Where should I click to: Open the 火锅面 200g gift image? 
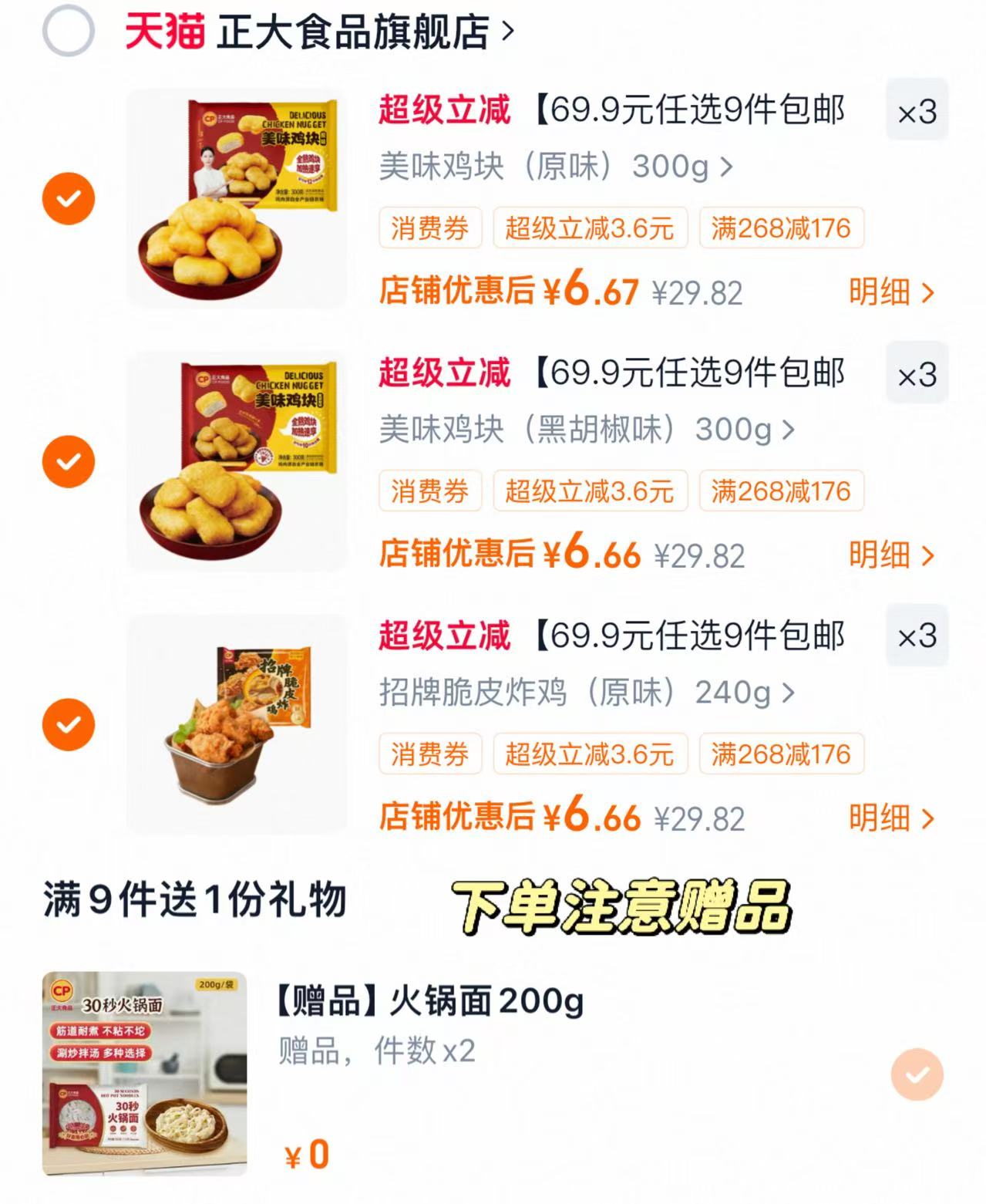pyautogui.click(x=144, y=1074)
